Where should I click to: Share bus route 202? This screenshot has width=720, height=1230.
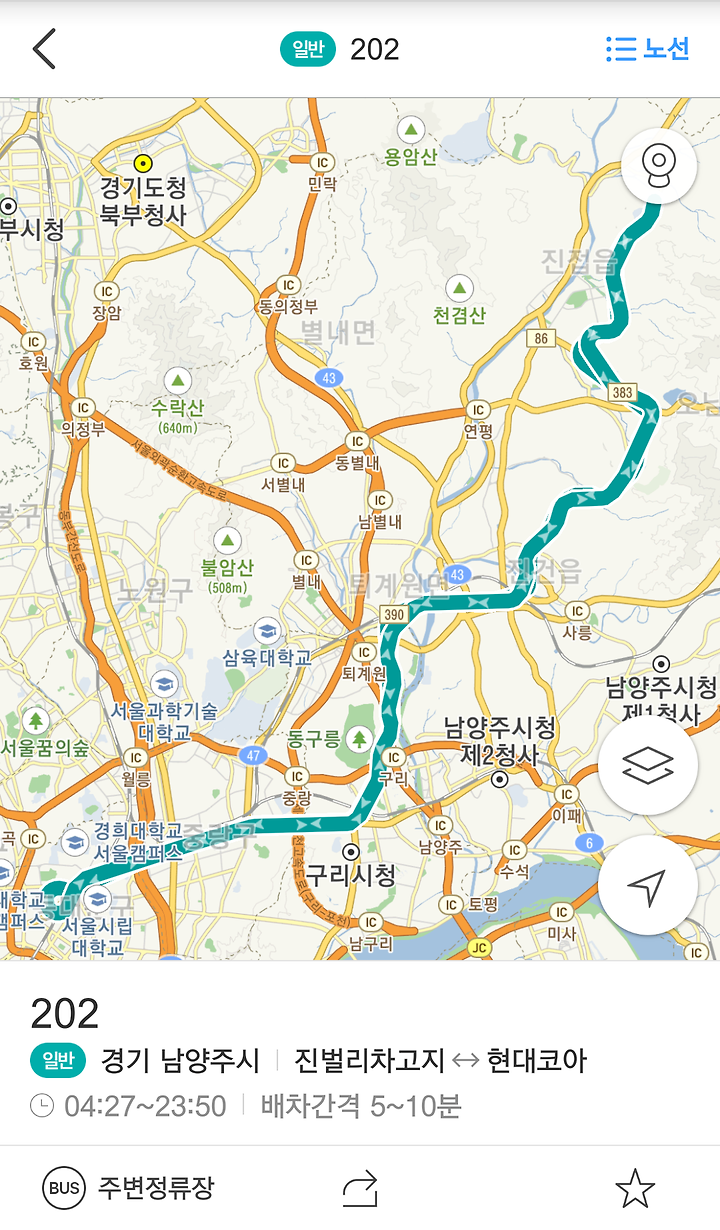[x=360, y=1188]
